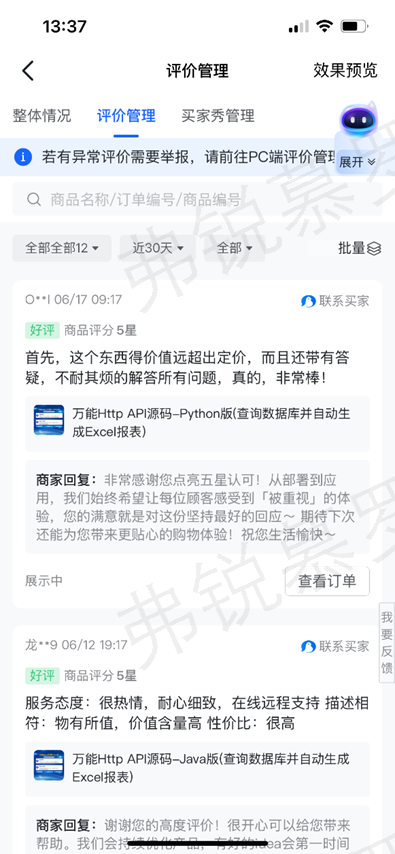The height and width of the screenshot is (854, 395).
Task: Tap the product name/order number search box
Action: [197, 199]
